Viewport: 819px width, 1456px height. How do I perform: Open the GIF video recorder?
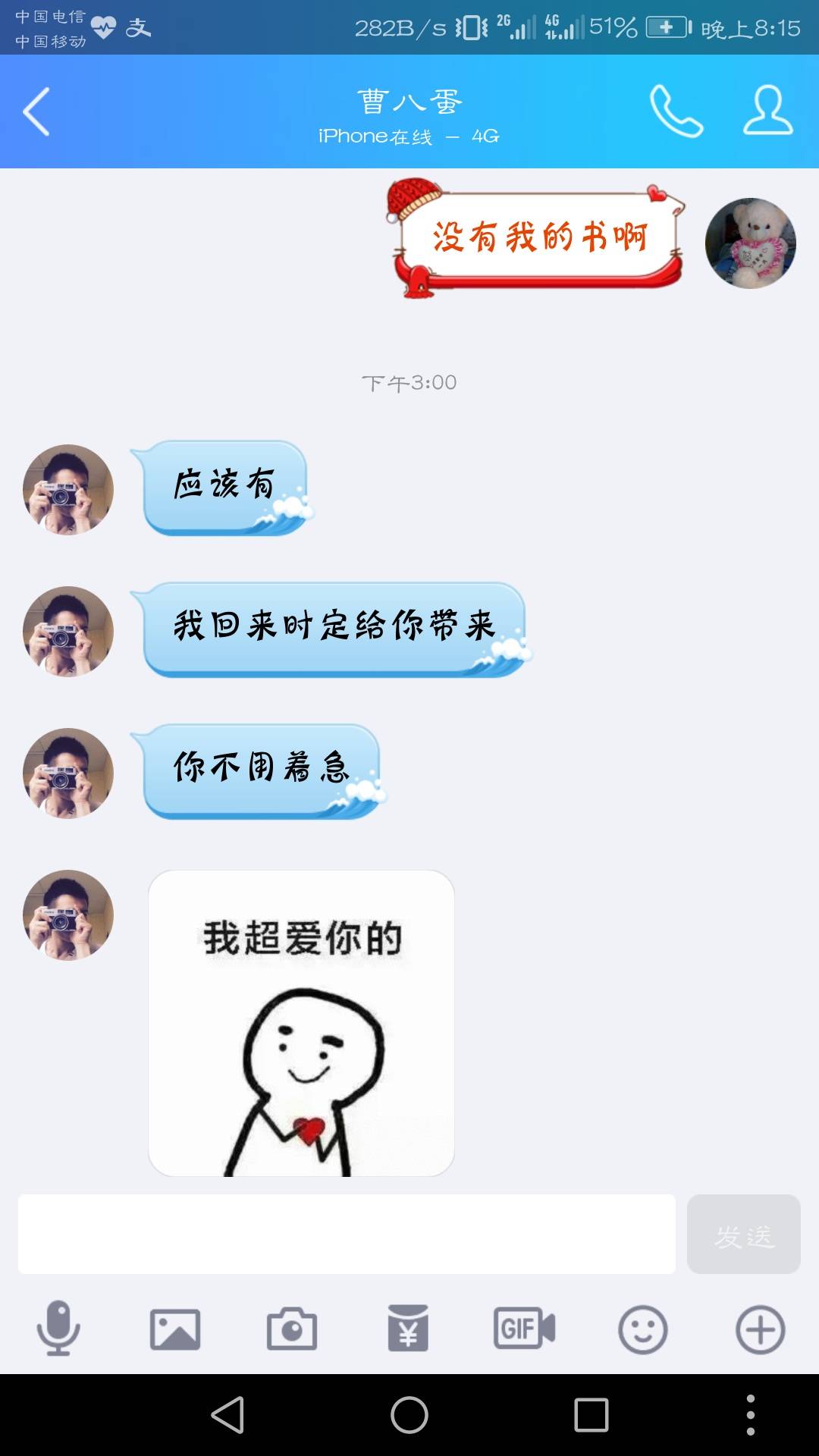(525, 1329)
